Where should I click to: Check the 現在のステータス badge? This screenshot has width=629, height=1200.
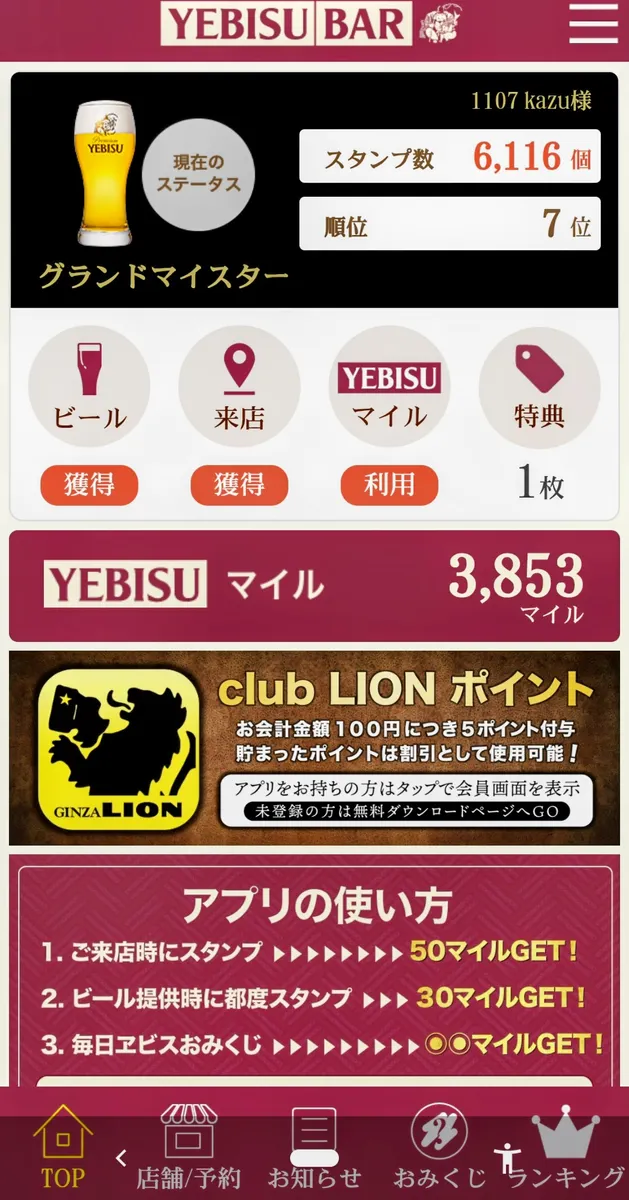click(198, 172)
